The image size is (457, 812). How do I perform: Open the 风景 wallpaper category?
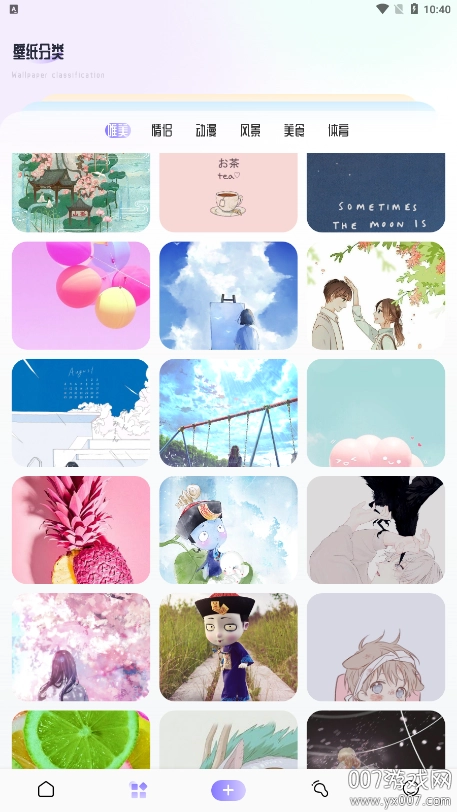[x=250, y=130]
